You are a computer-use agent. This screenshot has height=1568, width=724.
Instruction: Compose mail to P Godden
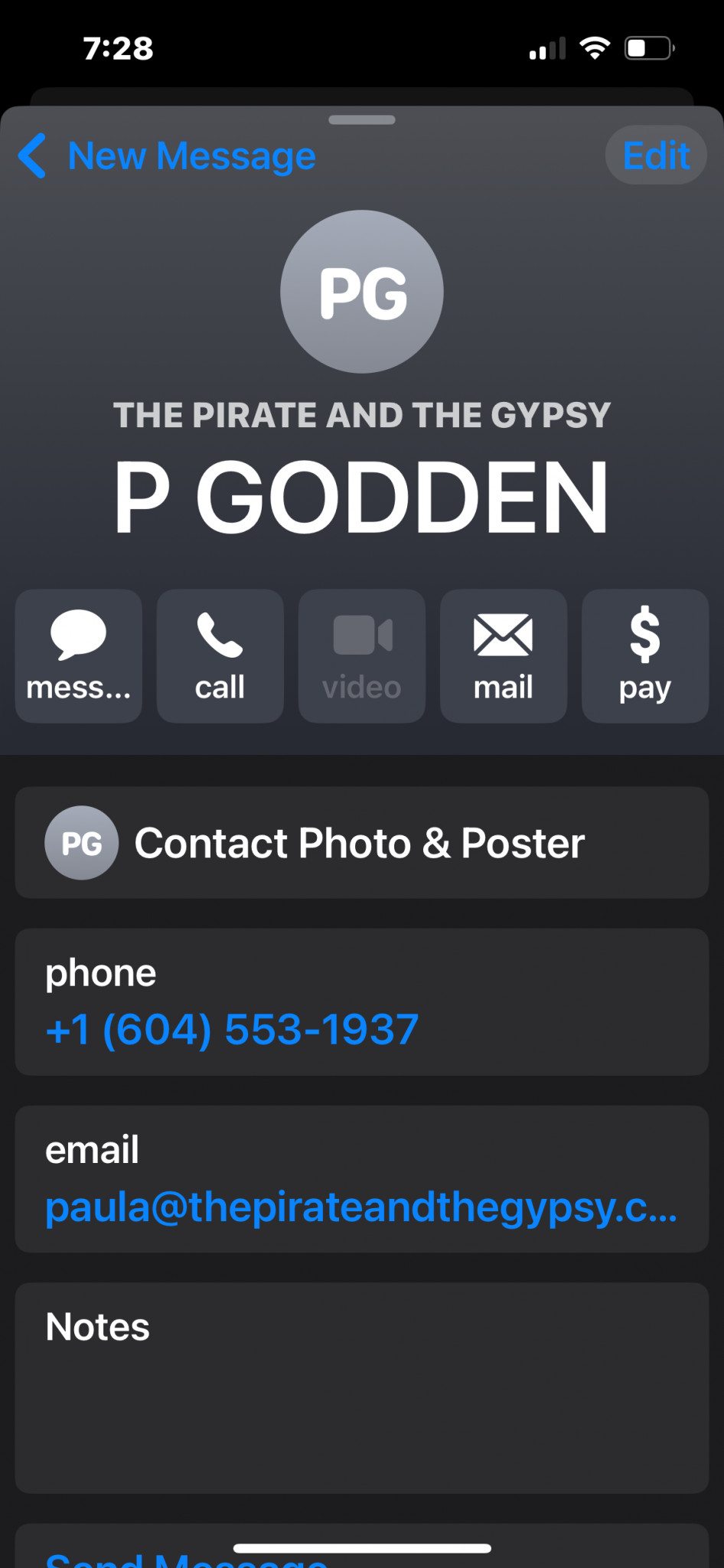[x=504, y=656]
